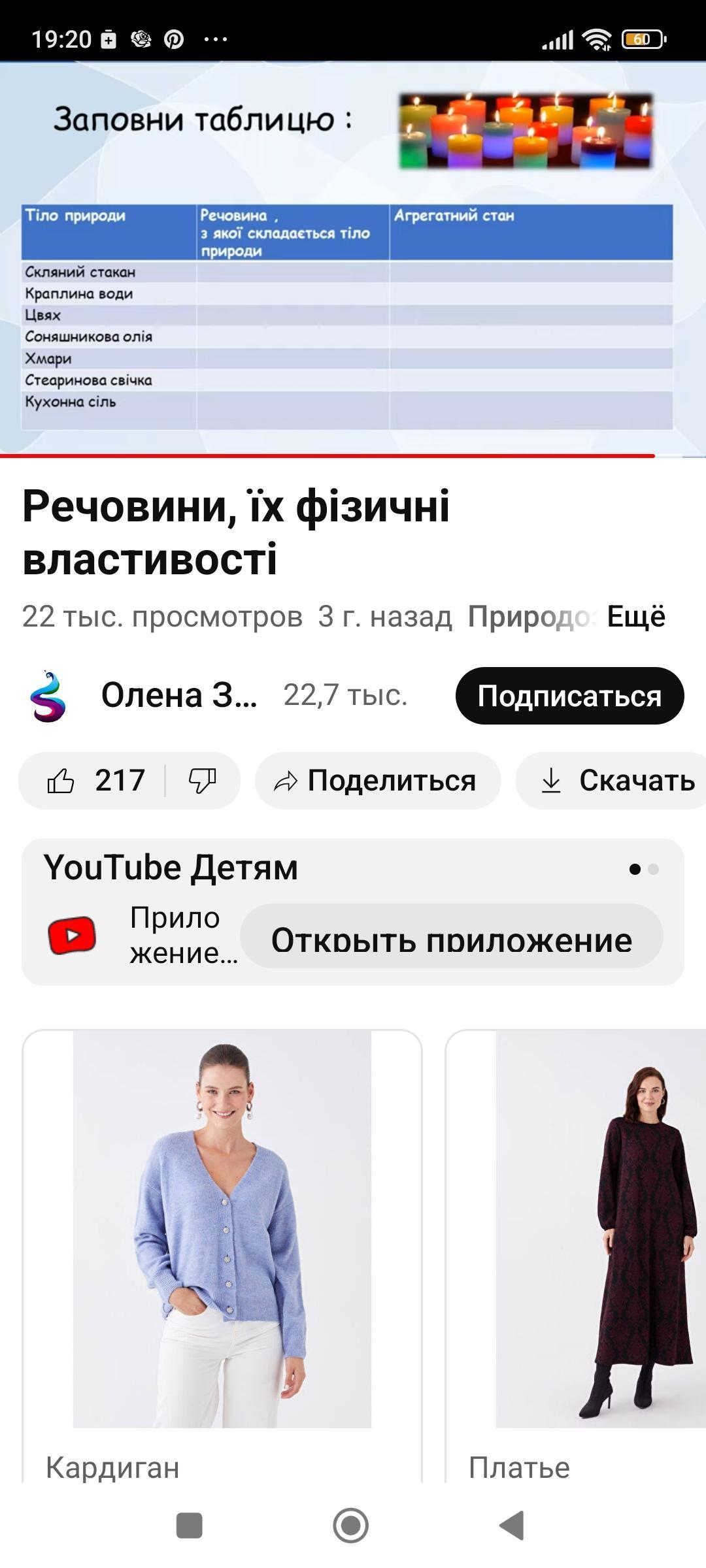
Task: Open the recent apps view
Action: tap(190, 1526)
